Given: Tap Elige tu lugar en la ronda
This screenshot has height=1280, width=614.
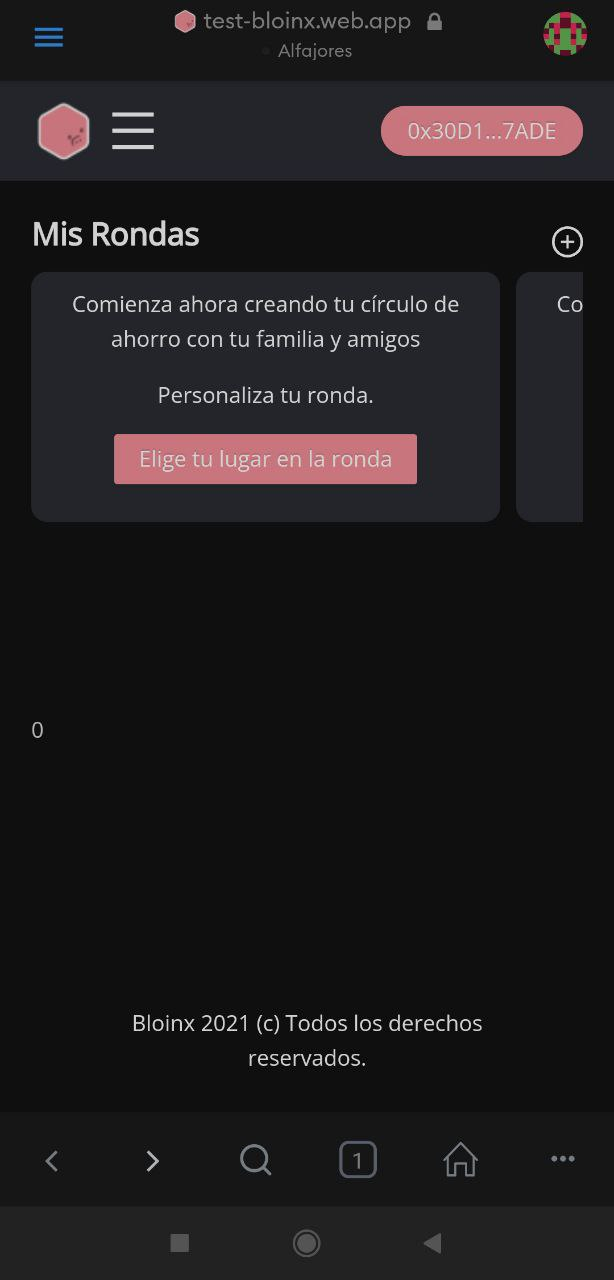Looking at the screenshot, I should 265,459.
